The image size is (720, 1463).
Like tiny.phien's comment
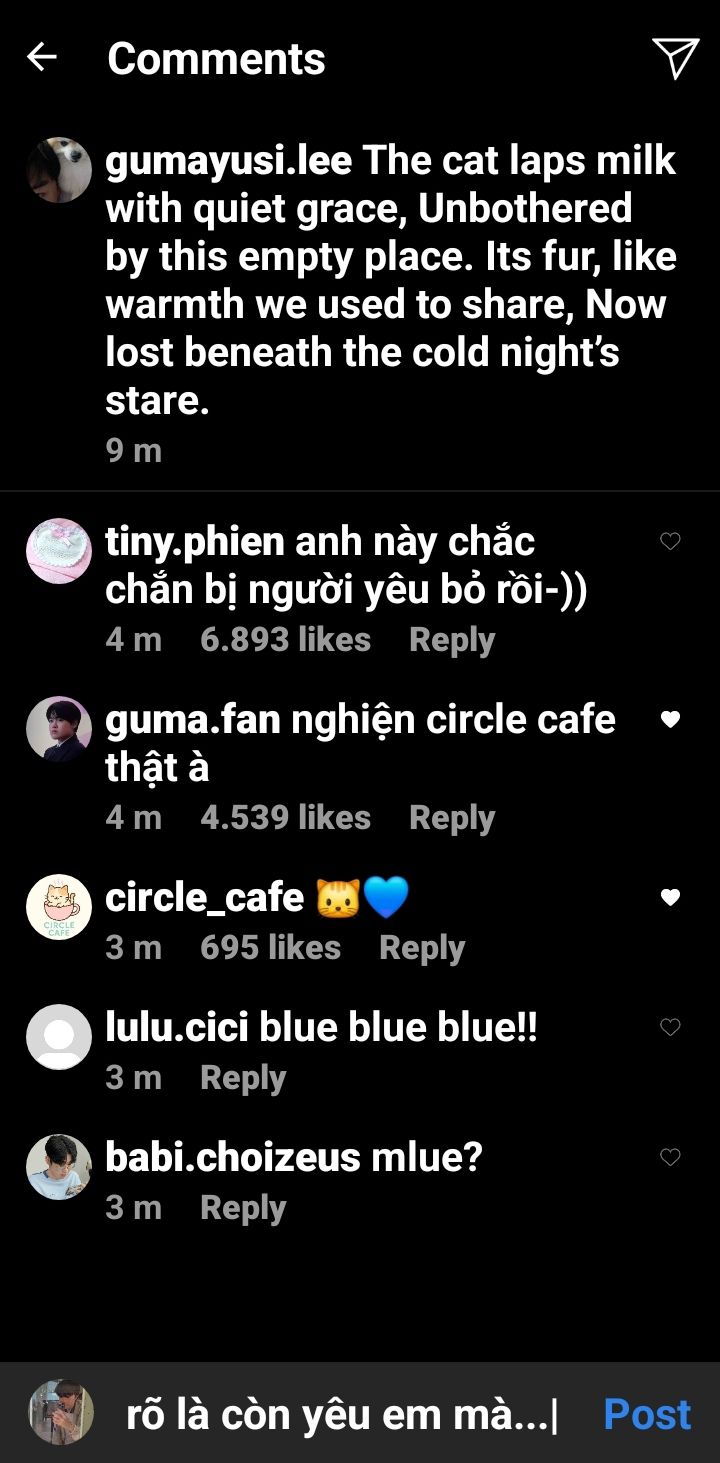coord(670,541)
